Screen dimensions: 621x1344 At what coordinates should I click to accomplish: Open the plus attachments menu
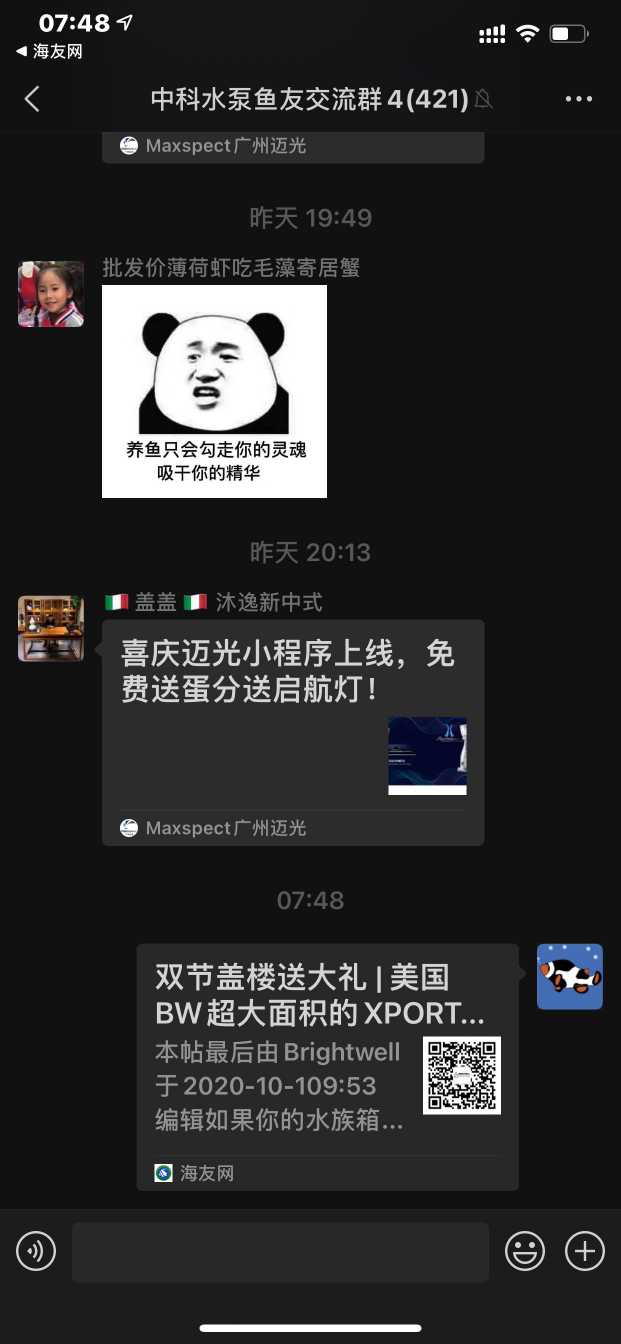[585, 1251]
